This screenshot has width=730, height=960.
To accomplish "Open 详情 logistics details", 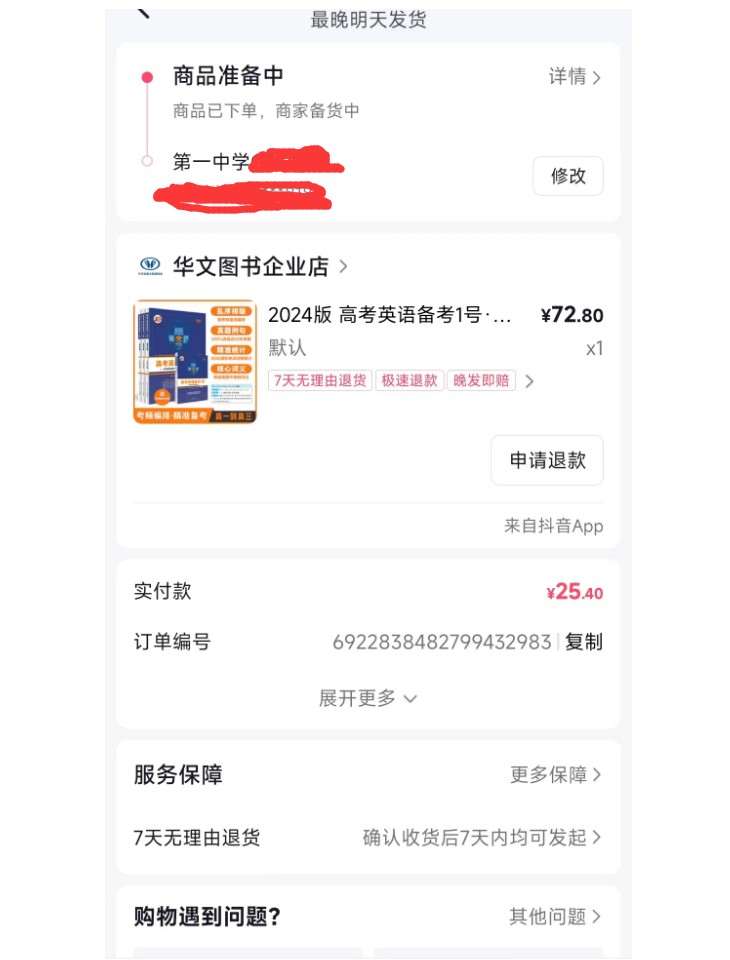I will 575,77.
